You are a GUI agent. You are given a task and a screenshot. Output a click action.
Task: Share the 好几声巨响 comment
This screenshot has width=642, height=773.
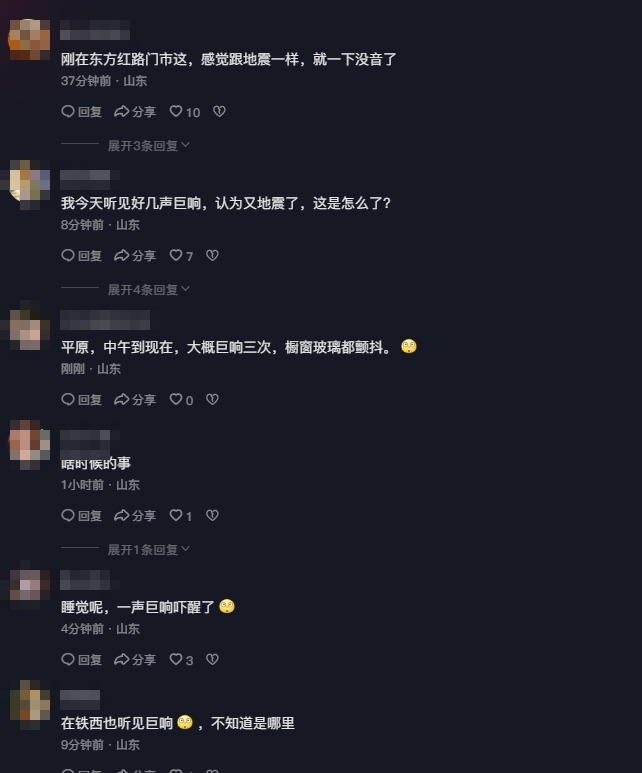click(135, 256)
